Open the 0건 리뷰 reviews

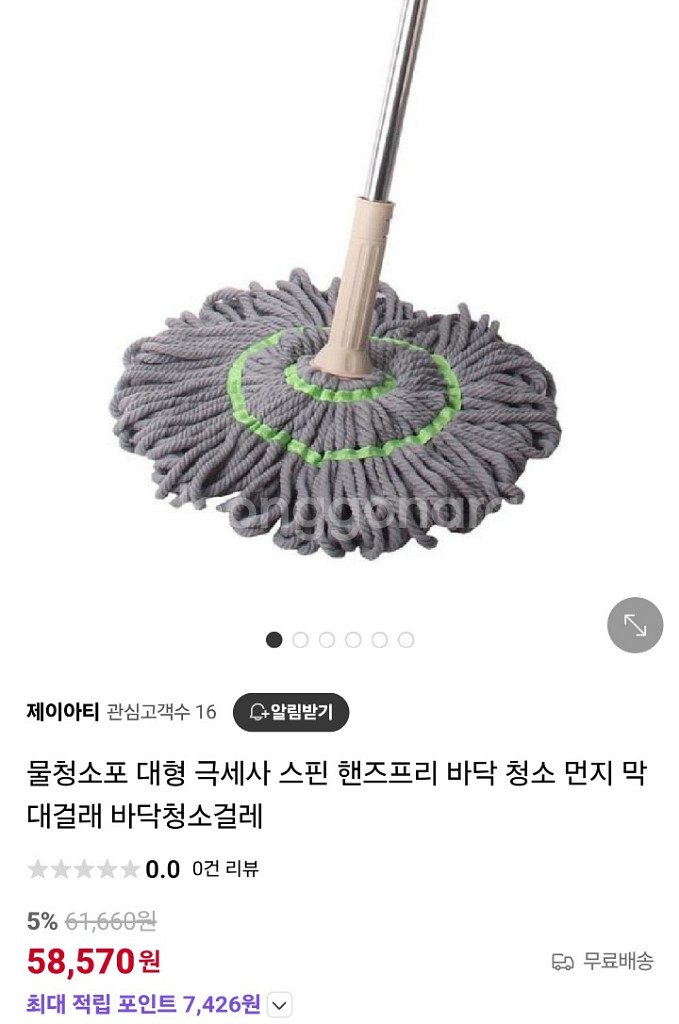(x=225, y=869)
